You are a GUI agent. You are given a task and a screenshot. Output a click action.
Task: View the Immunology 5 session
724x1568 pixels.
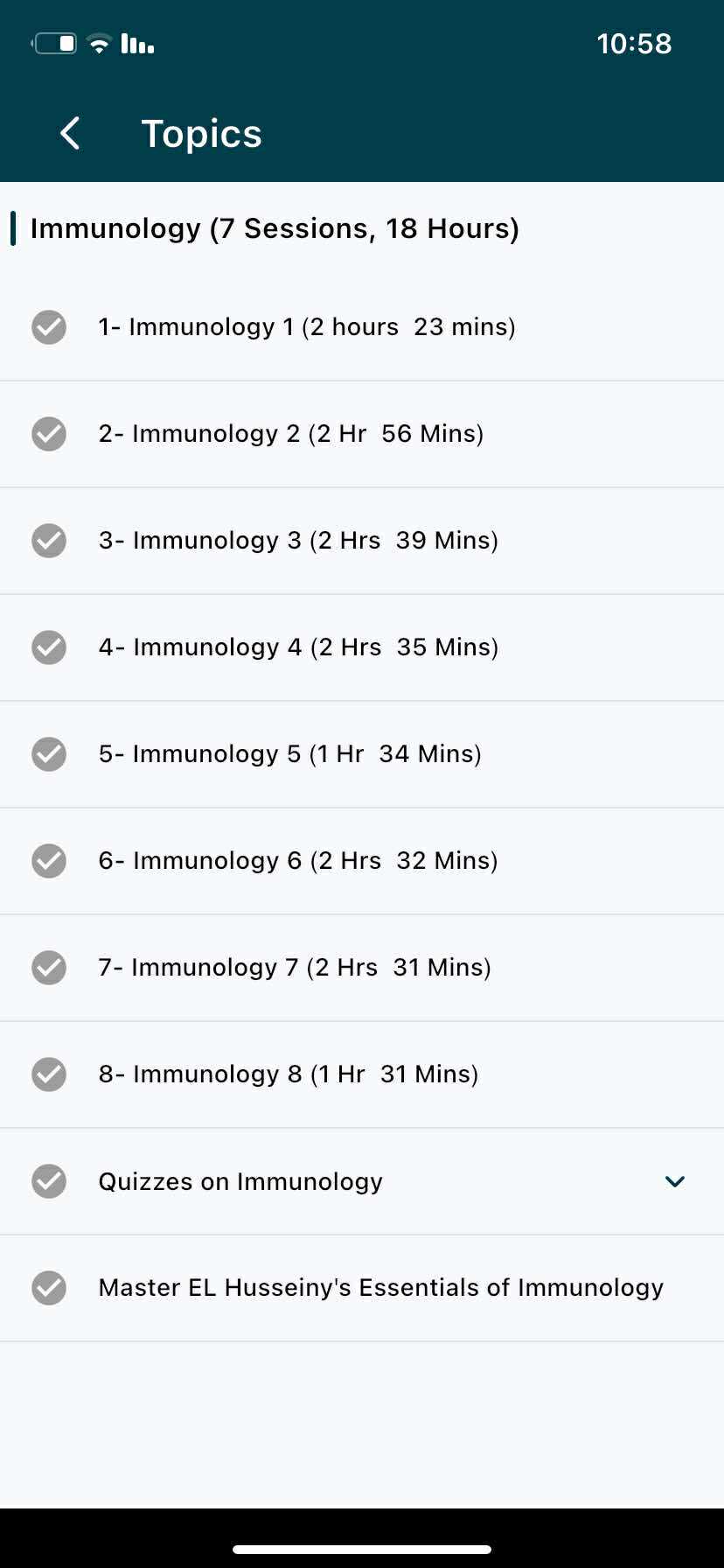(x=289, y=754)
